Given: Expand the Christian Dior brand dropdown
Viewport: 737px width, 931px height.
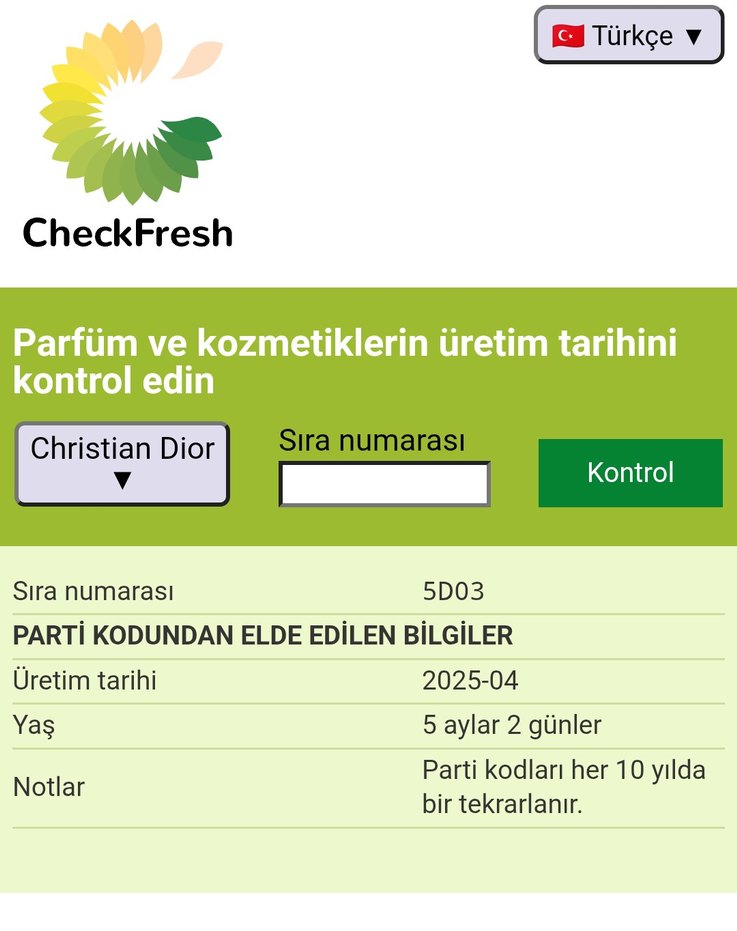Looking at the screenshot, I should [122, 464].
